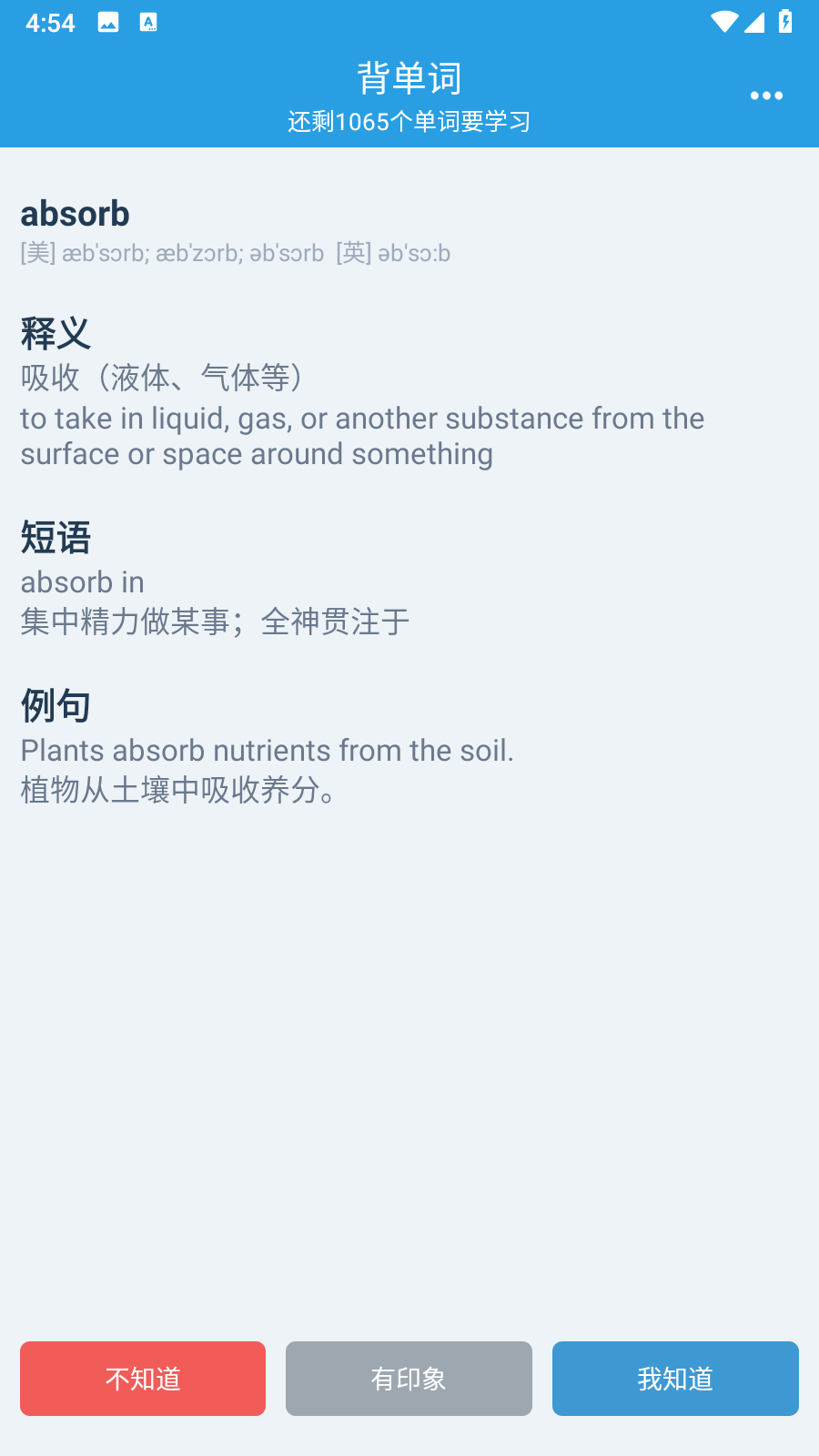819x1456 pixels.
Task: Tap the 'A' app notification icon
Action: coord(148,23)
